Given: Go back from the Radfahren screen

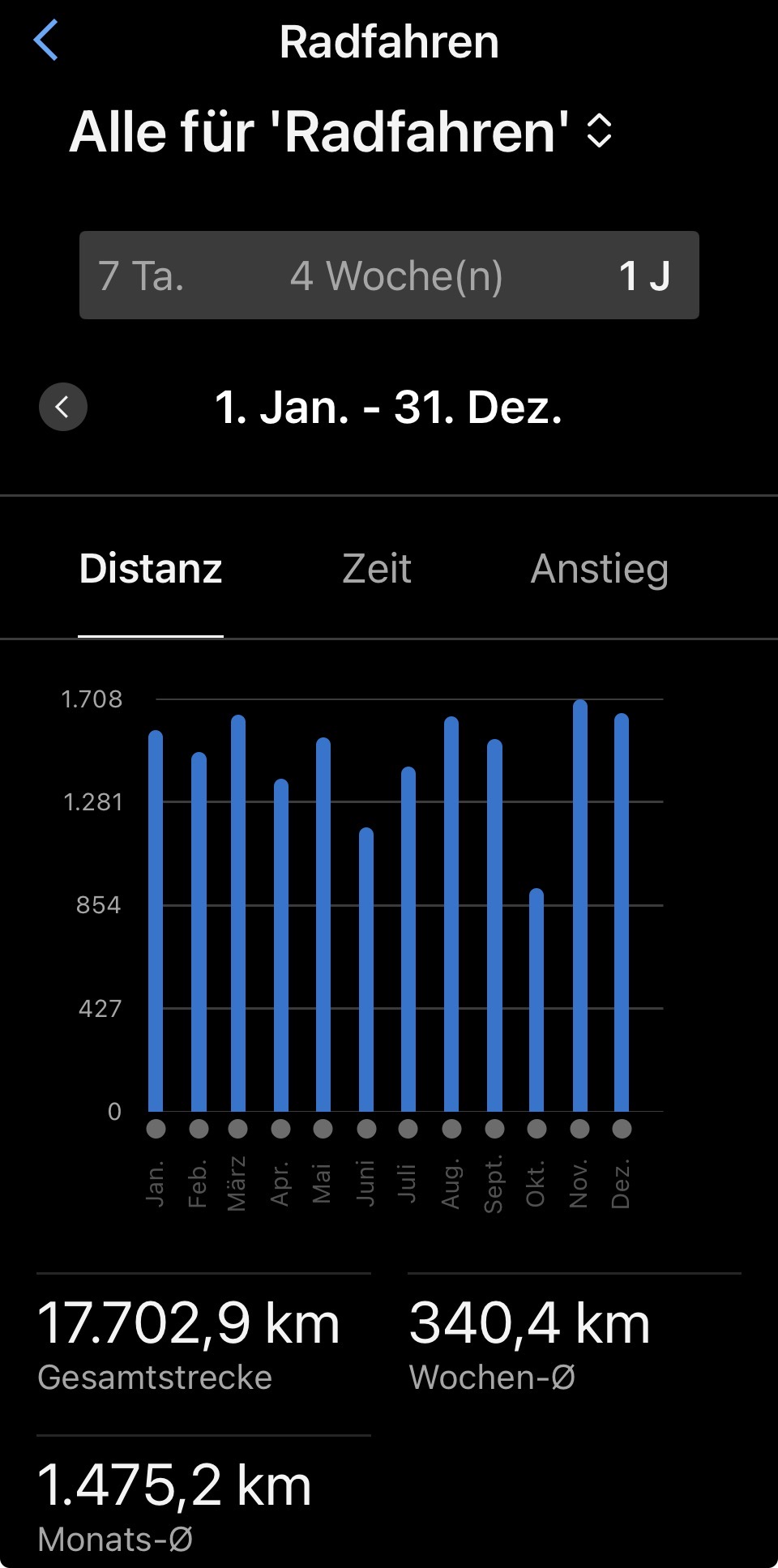Looking at the screenshot, I should click(47, 41).
